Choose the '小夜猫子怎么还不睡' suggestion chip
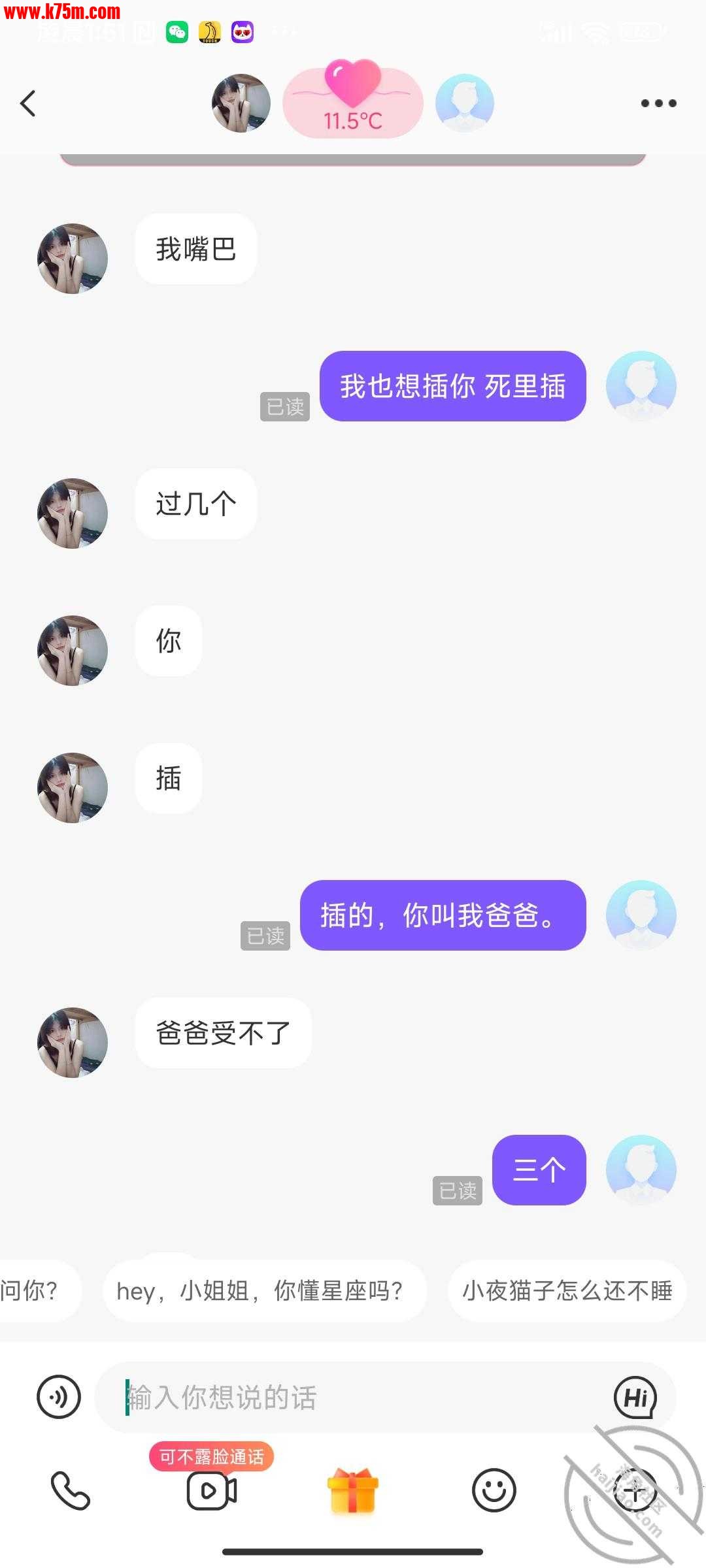 point(567,1291)
